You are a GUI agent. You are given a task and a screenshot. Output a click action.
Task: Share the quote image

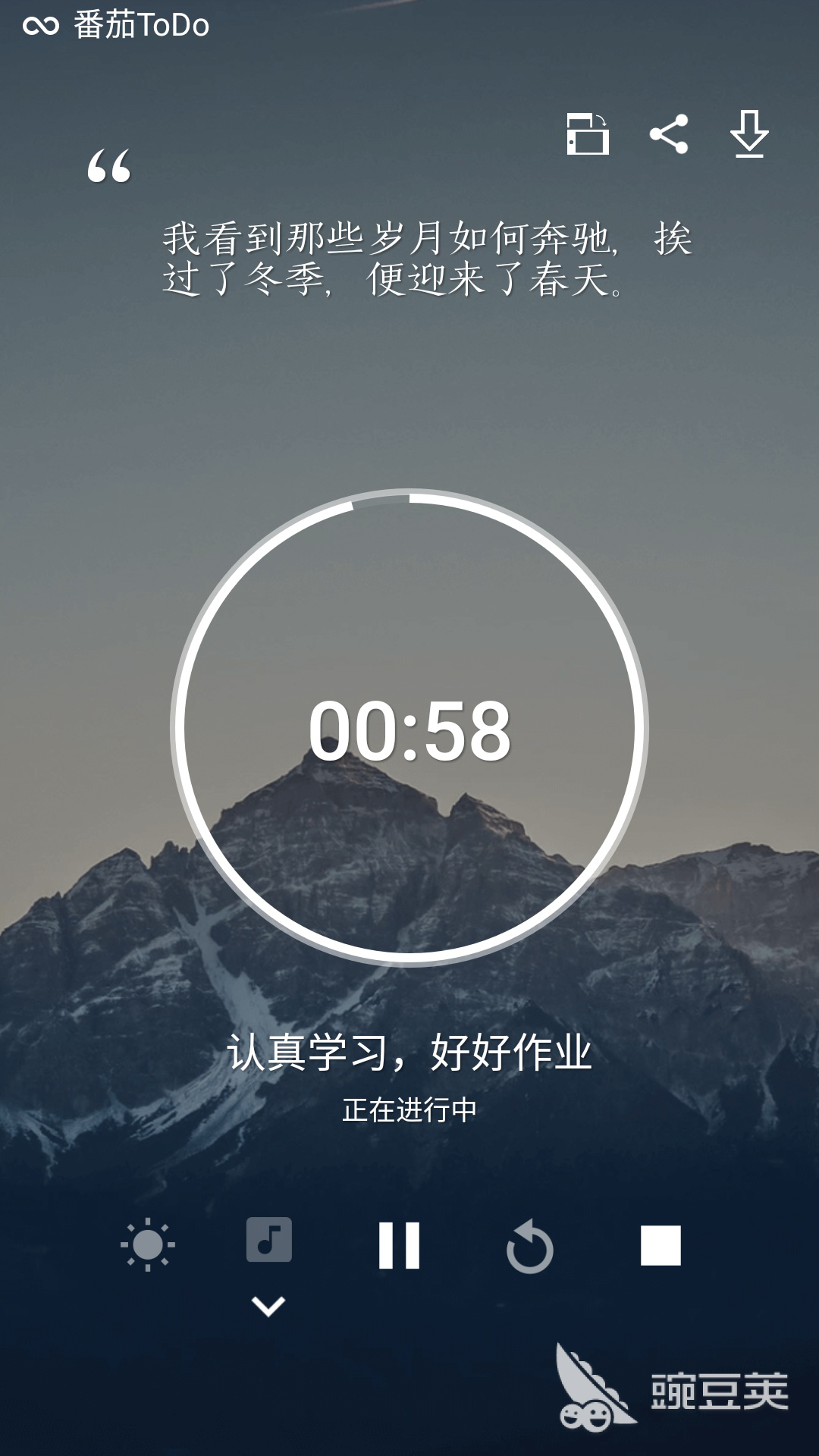point(669,134)
